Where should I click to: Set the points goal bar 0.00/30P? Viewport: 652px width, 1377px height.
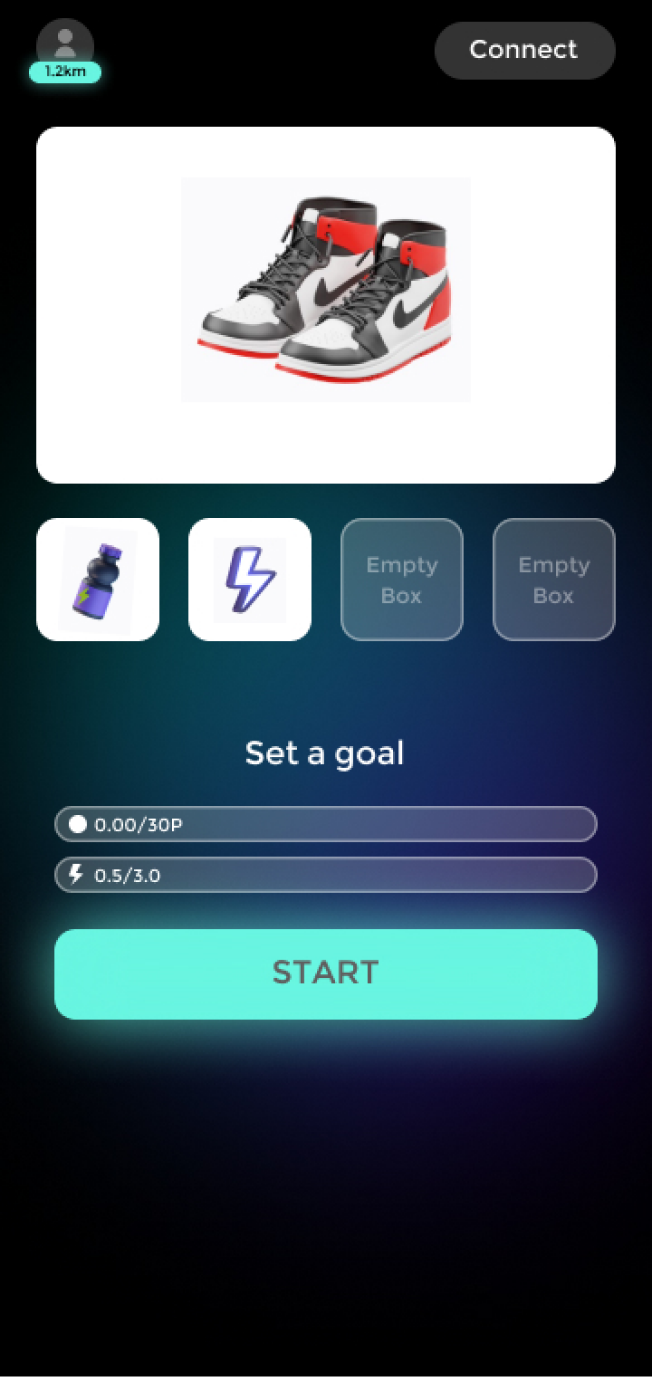326,824
